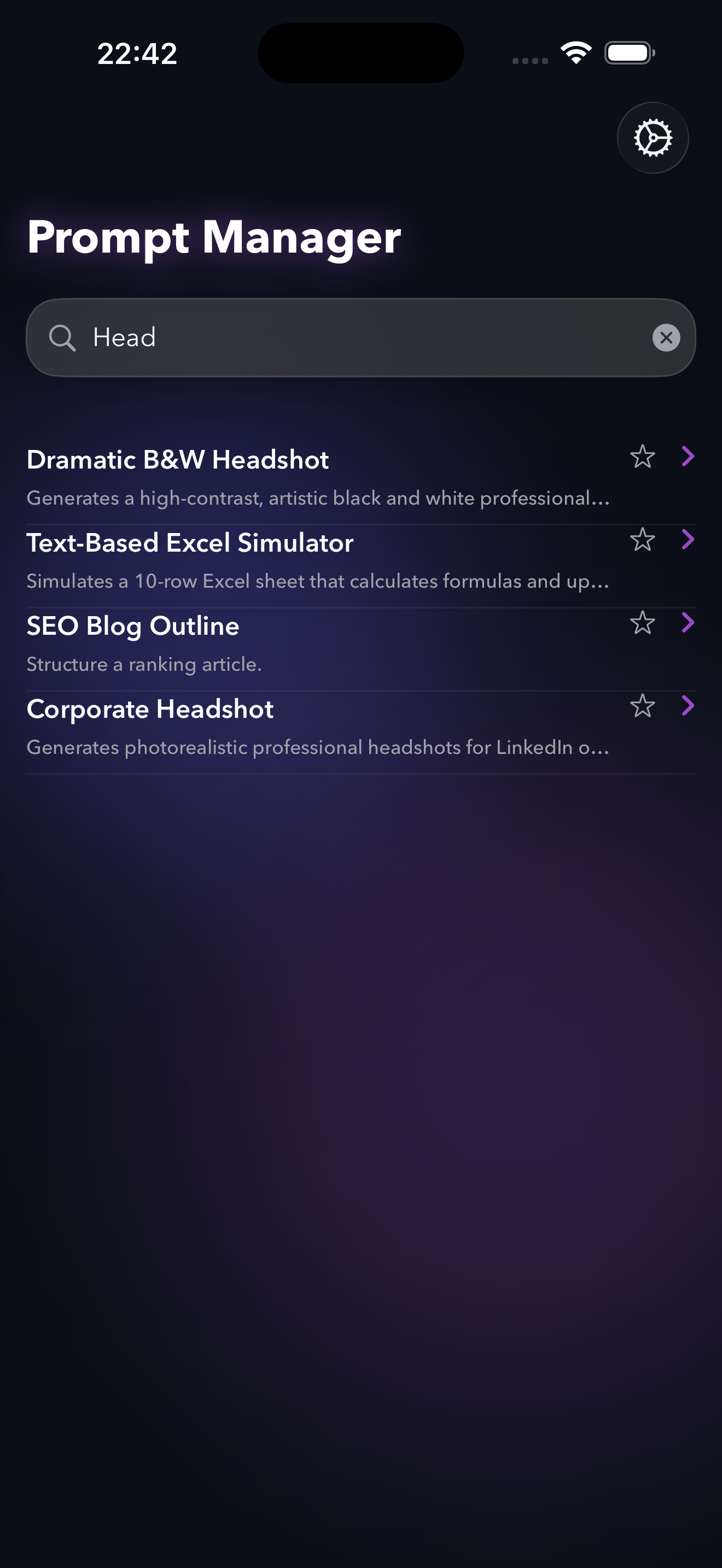The image size is (722, 1568).
Task: Clear the search with the X icon
Action: click(665, 337)
